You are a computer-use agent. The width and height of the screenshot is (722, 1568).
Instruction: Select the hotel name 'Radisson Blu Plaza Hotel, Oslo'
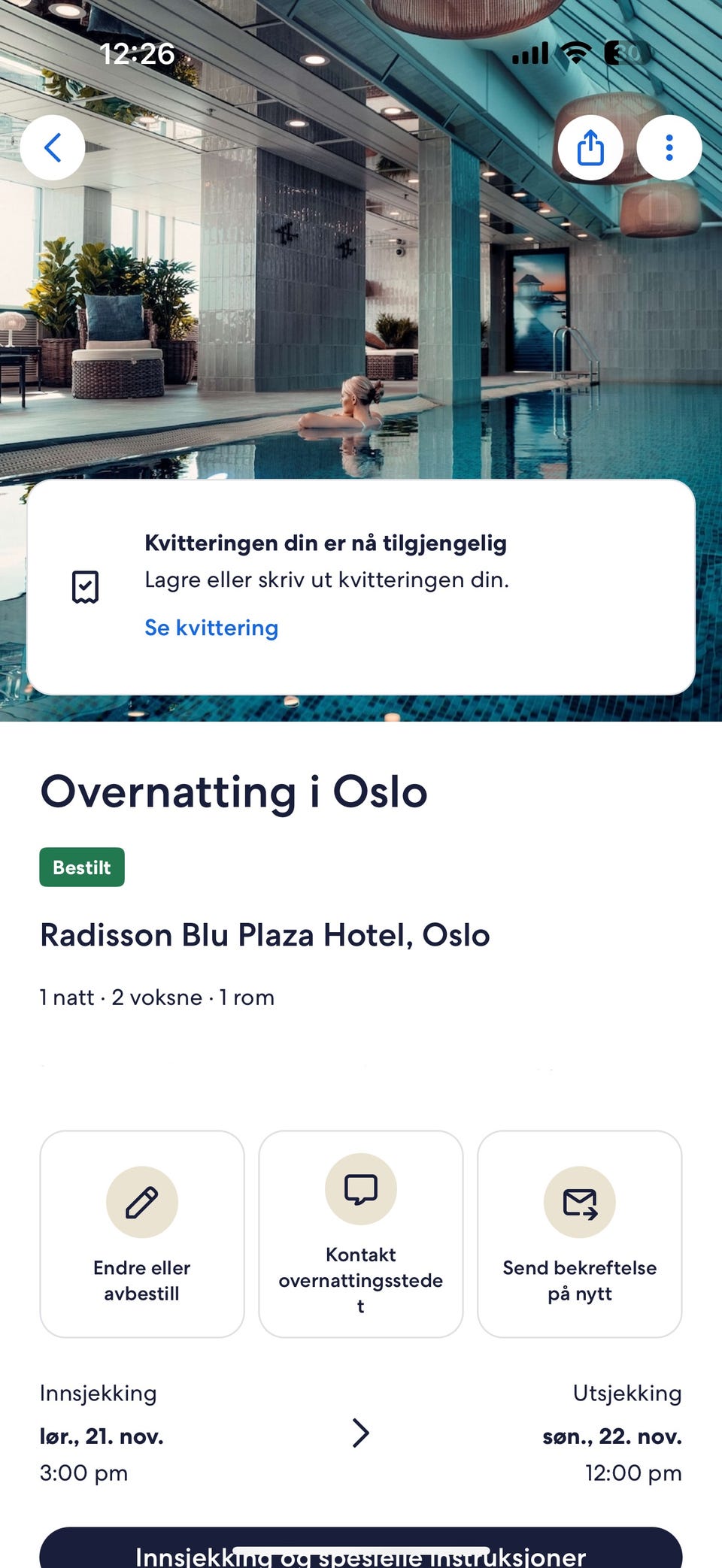265,935
